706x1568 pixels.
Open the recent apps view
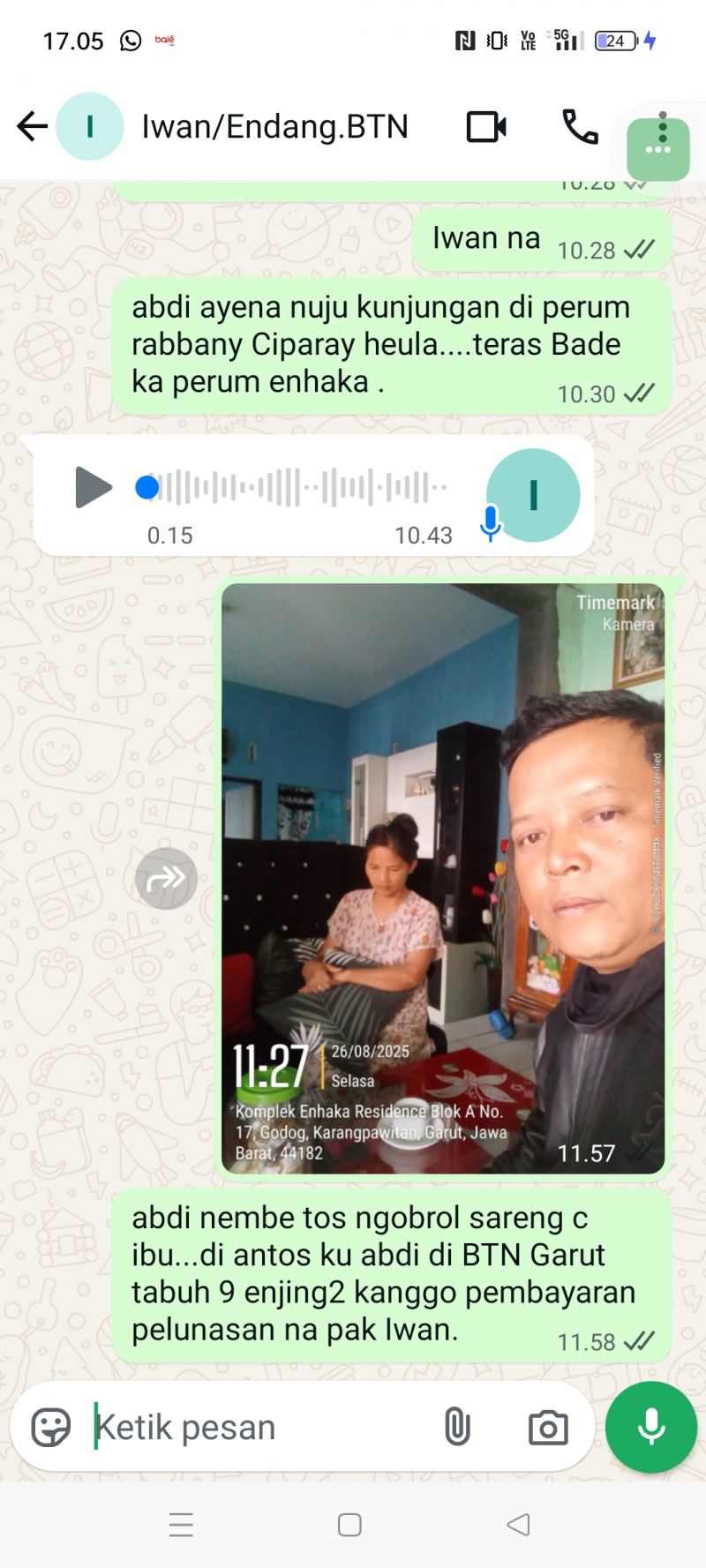(x=181, y=1525)
